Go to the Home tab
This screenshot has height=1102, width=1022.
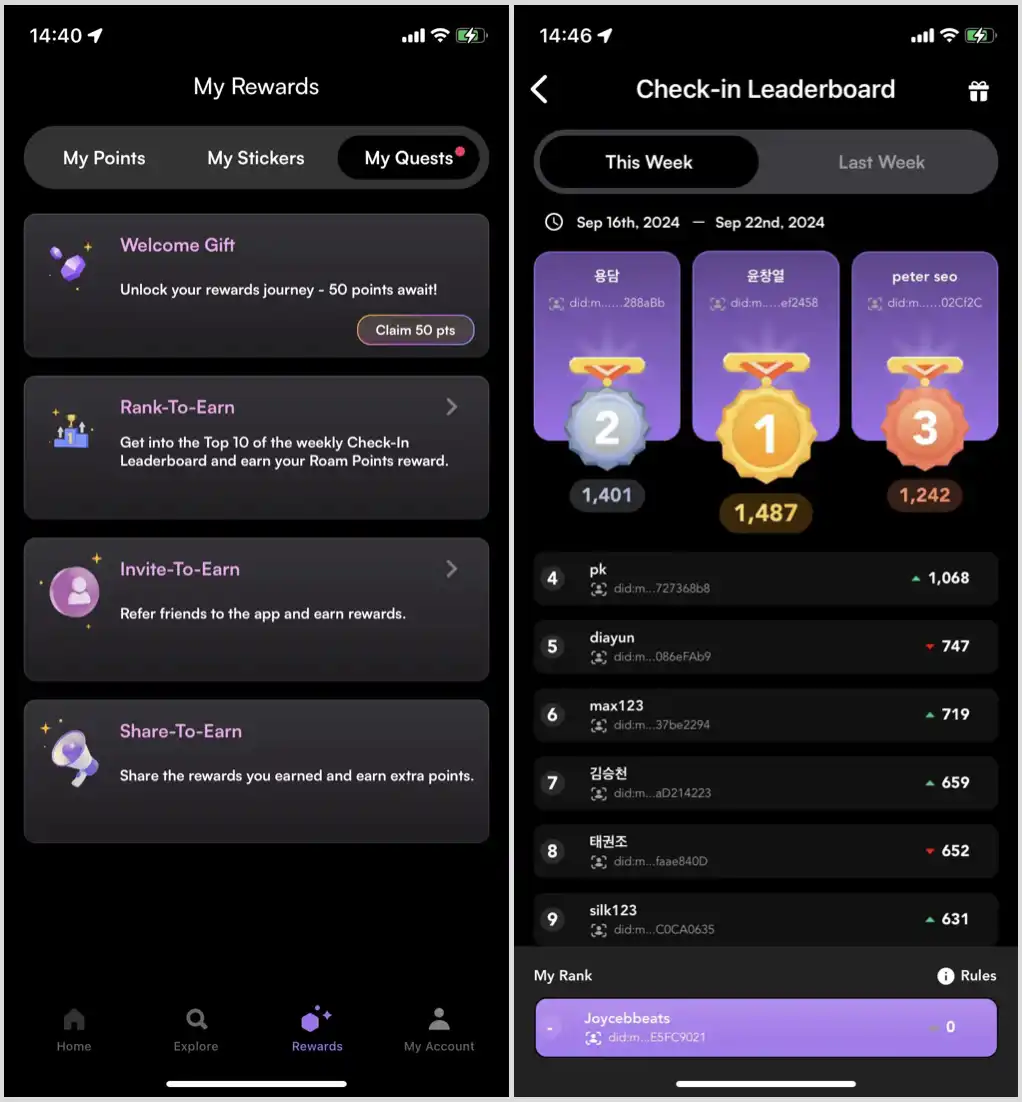coord(74,1030)
